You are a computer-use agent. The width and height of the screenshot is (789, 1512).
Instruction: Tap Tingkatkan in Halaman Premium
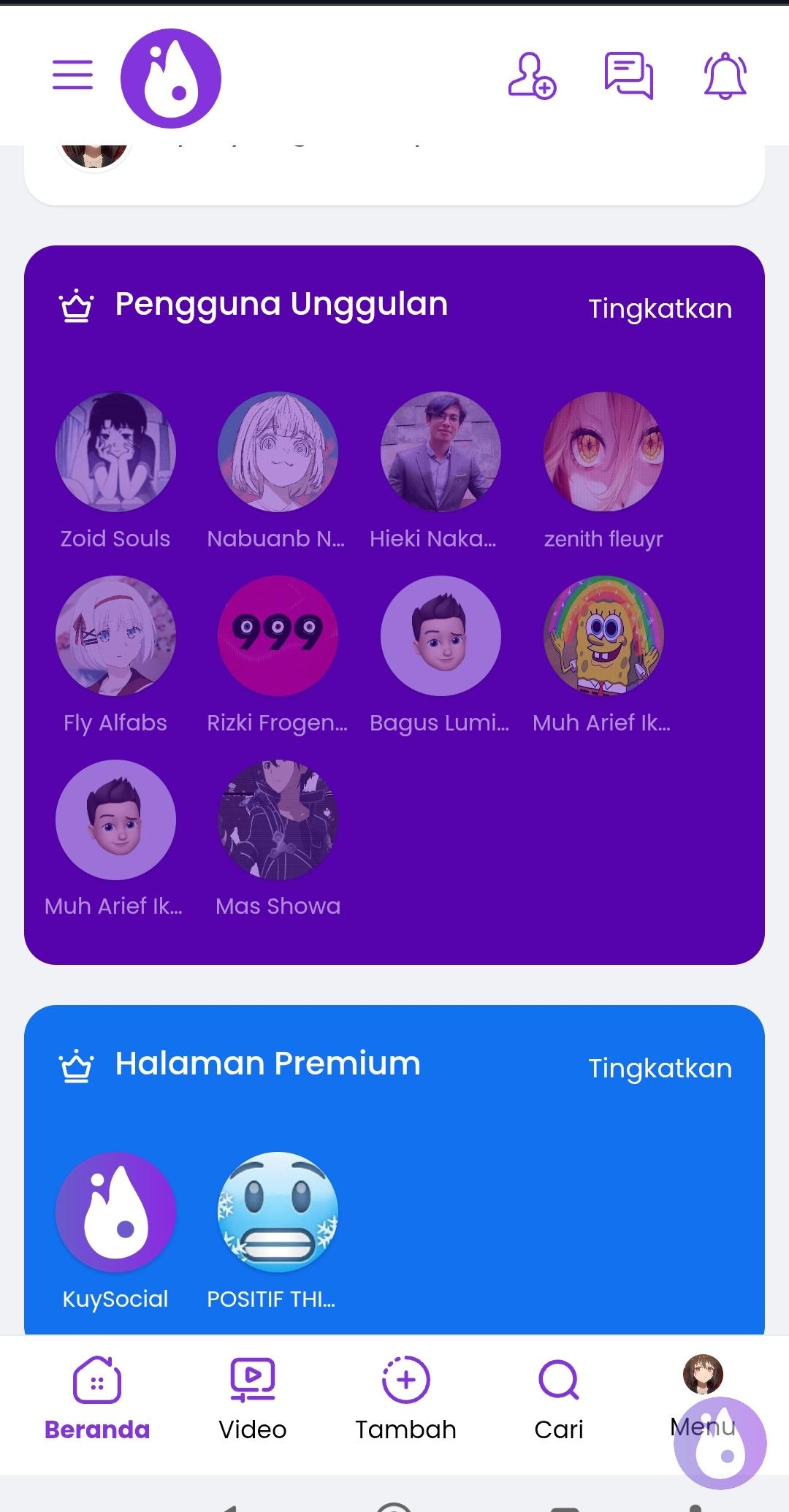[x=660, y=1069]
